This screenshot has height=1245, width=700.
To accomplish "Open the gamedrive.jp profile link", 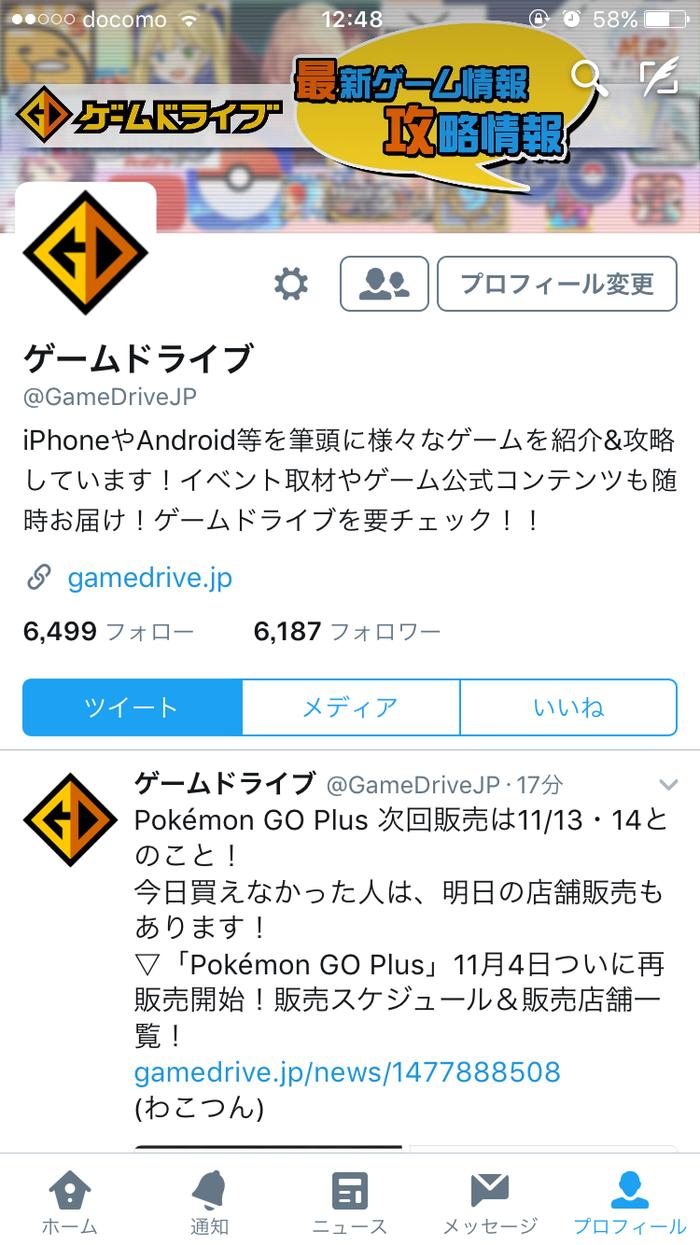I will [149, 578].
